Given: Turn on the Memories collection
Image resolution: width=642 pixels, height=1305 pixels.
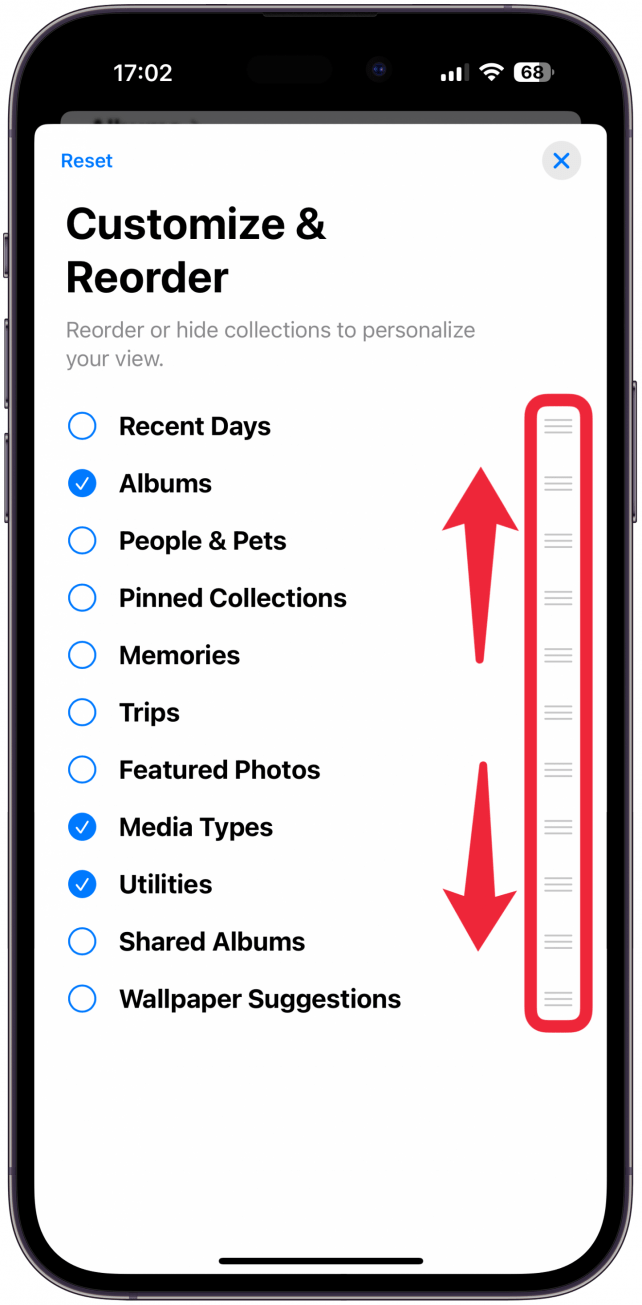Looking at the screenshot, I should [x=82, y=655].
